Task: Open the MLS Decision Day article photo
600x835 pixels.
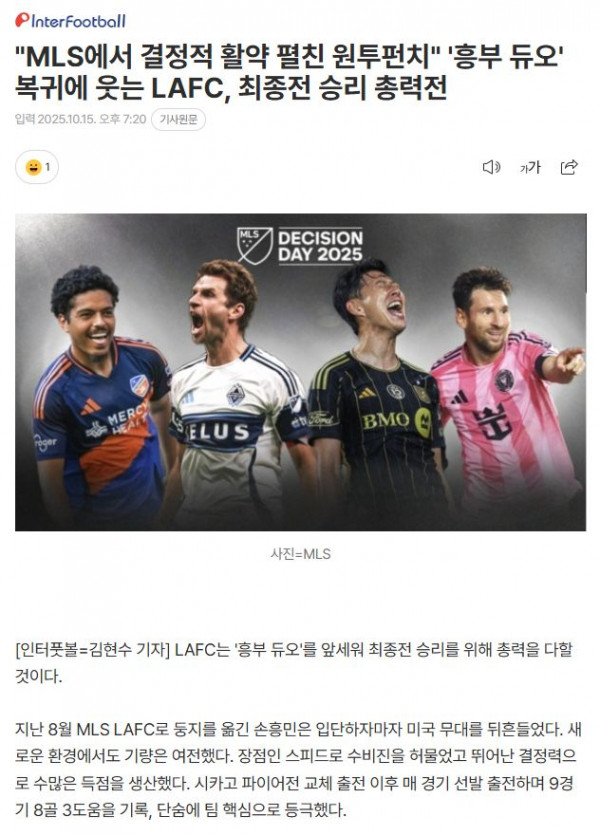Action: click(x=300, y=371)
